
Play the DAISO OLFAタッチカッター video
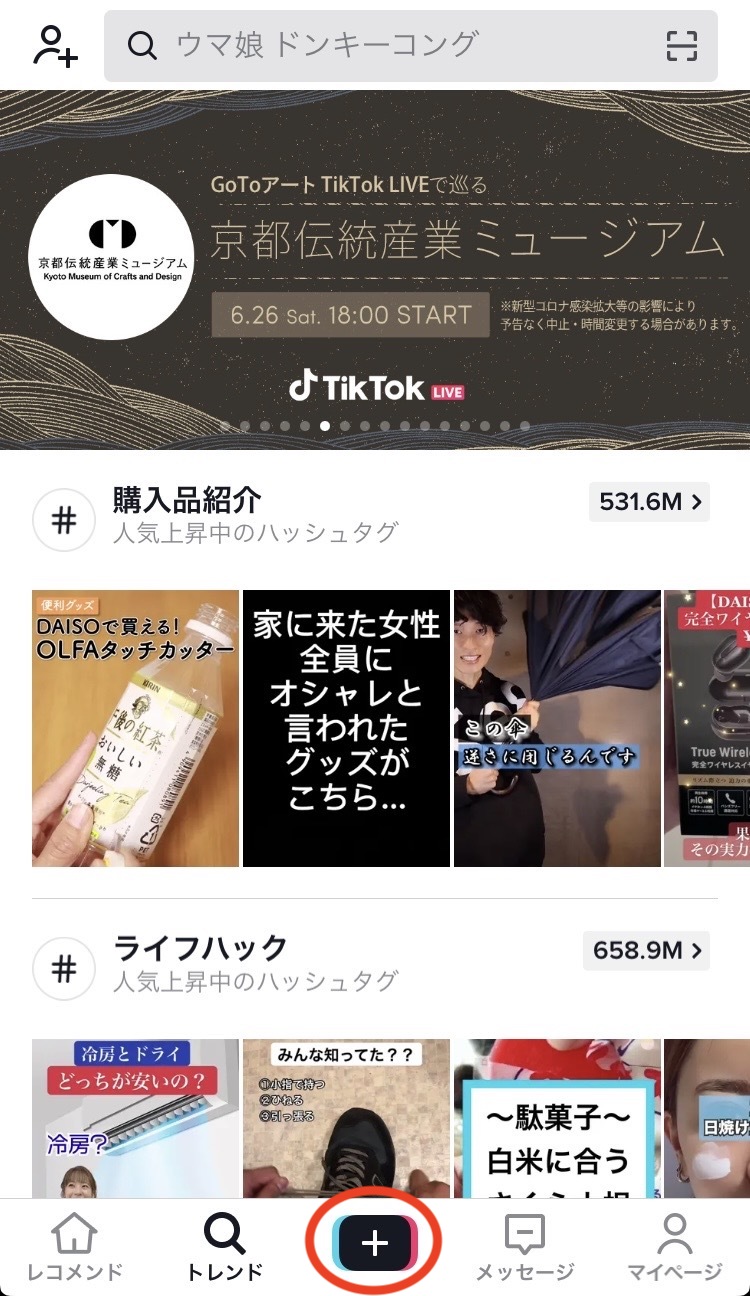(135, 728)
